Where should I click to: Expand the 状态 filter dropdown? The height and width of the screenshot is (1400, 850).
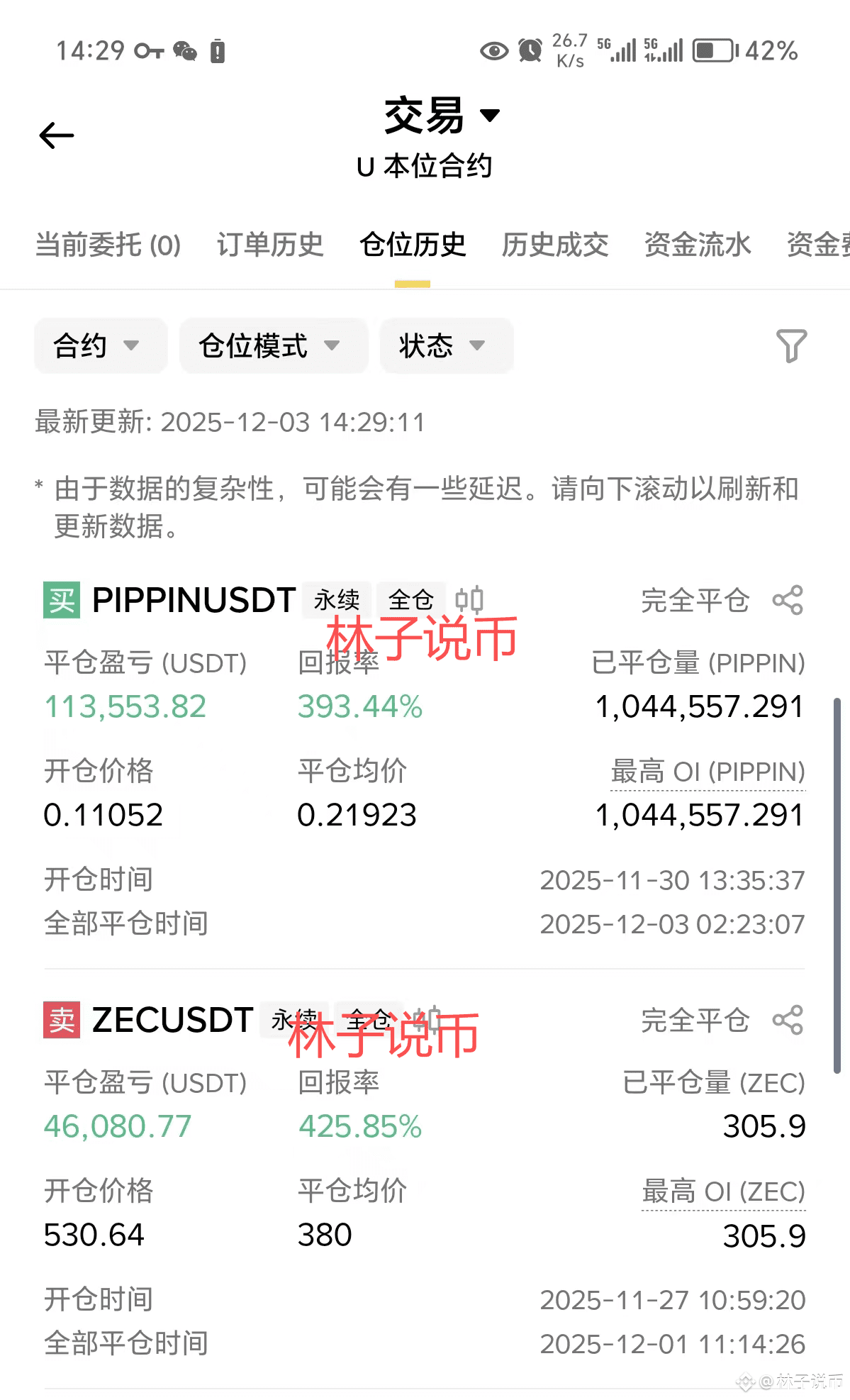point(446,346)
